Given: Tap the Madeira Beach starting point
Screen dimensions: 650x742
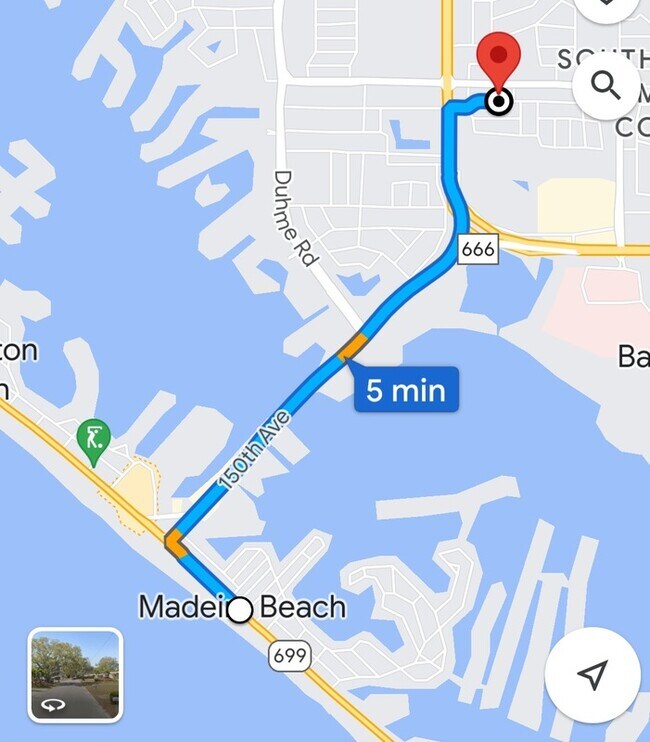Looking at the screenshot, I should pos(240,608).
